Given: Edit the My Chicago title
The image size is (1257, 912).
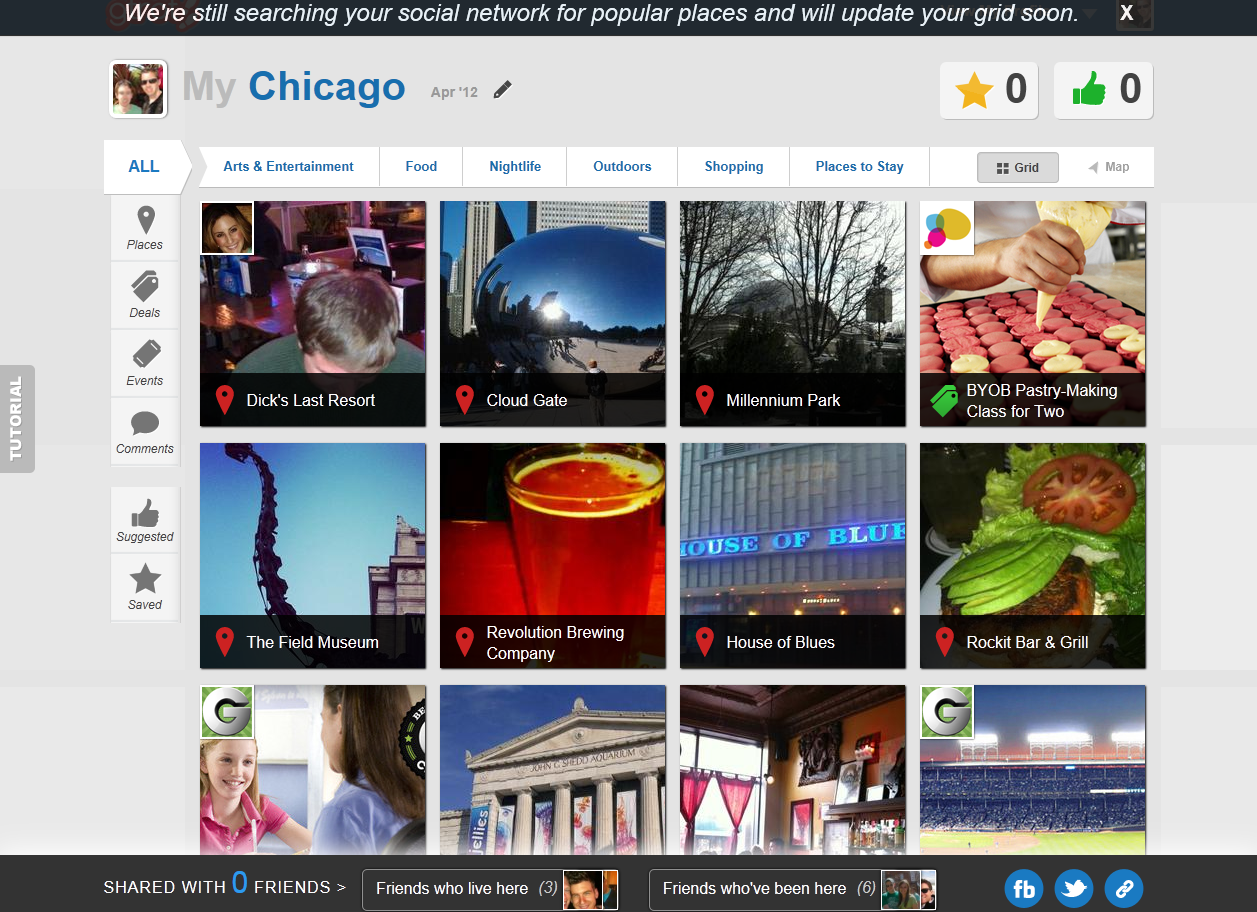Looking at the screenshot, I should point(502,91).
